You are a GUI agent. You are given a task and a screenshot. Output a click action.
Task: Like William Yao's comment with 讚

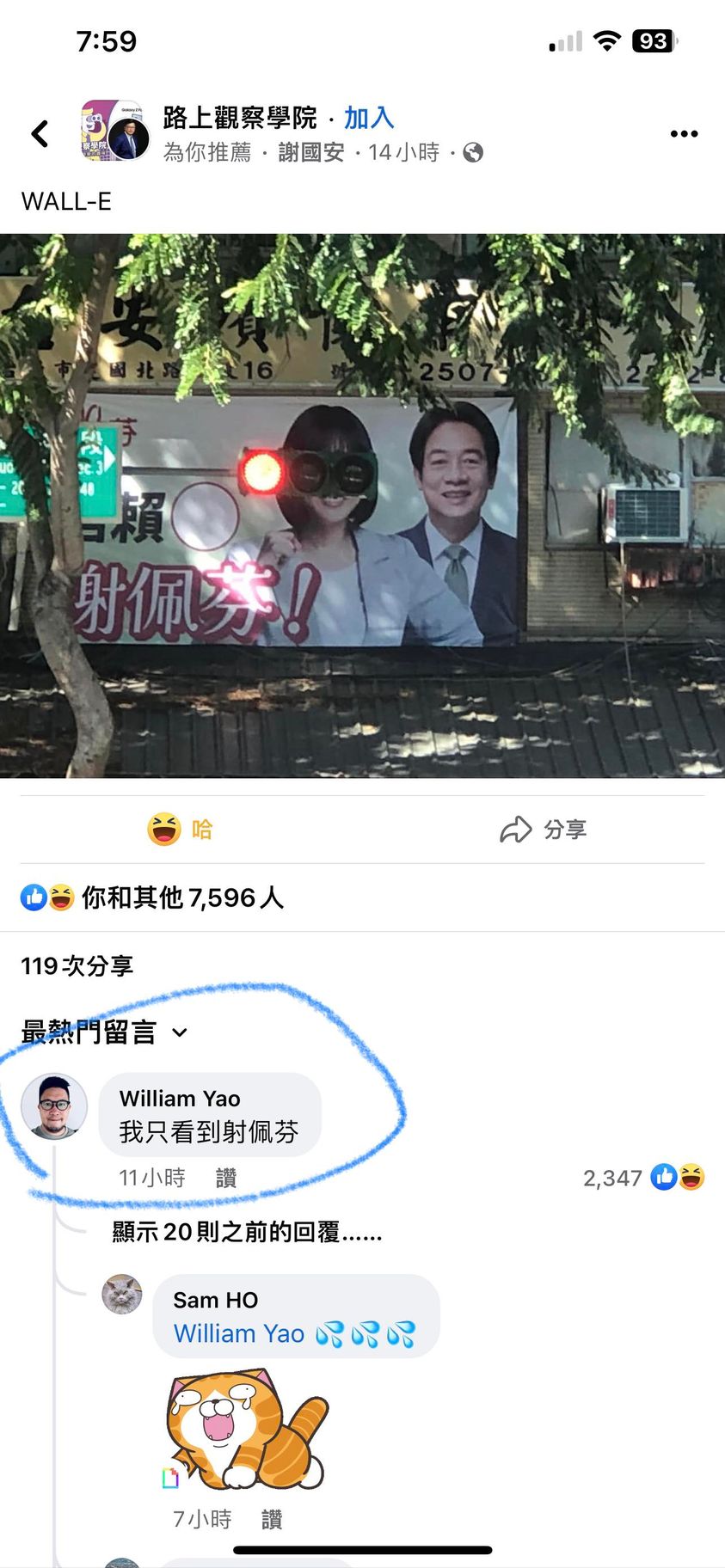click(226, 1178)
